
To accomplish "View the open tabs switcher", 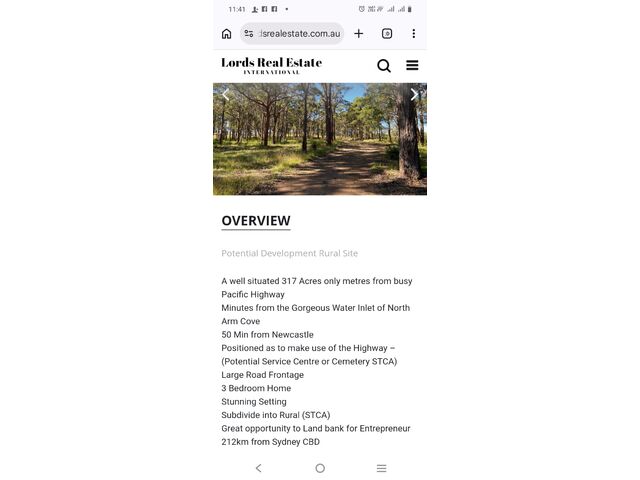I will pyautogui.click(x=387, y=34).
